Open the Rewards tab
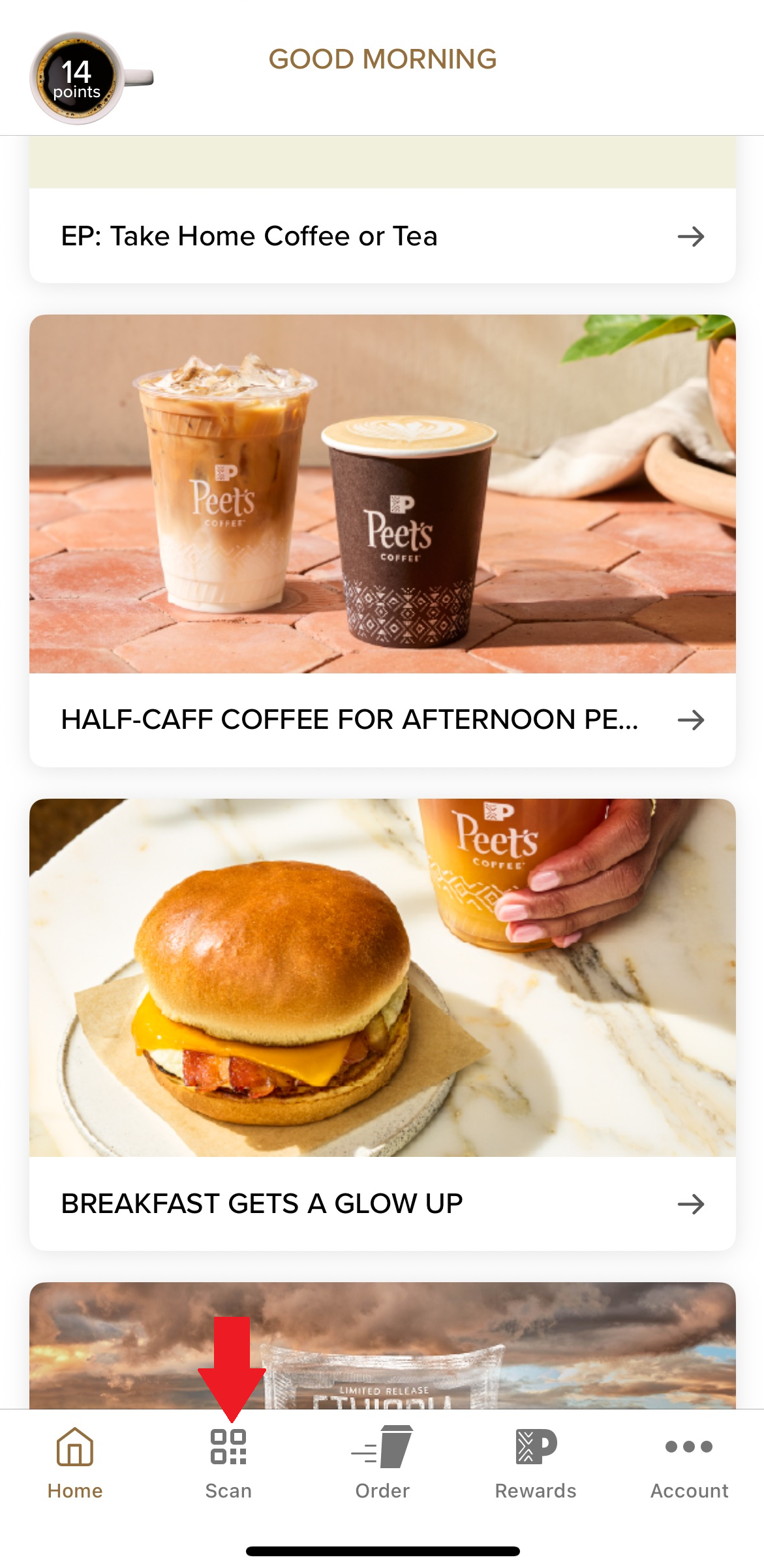 point(536,1463)
